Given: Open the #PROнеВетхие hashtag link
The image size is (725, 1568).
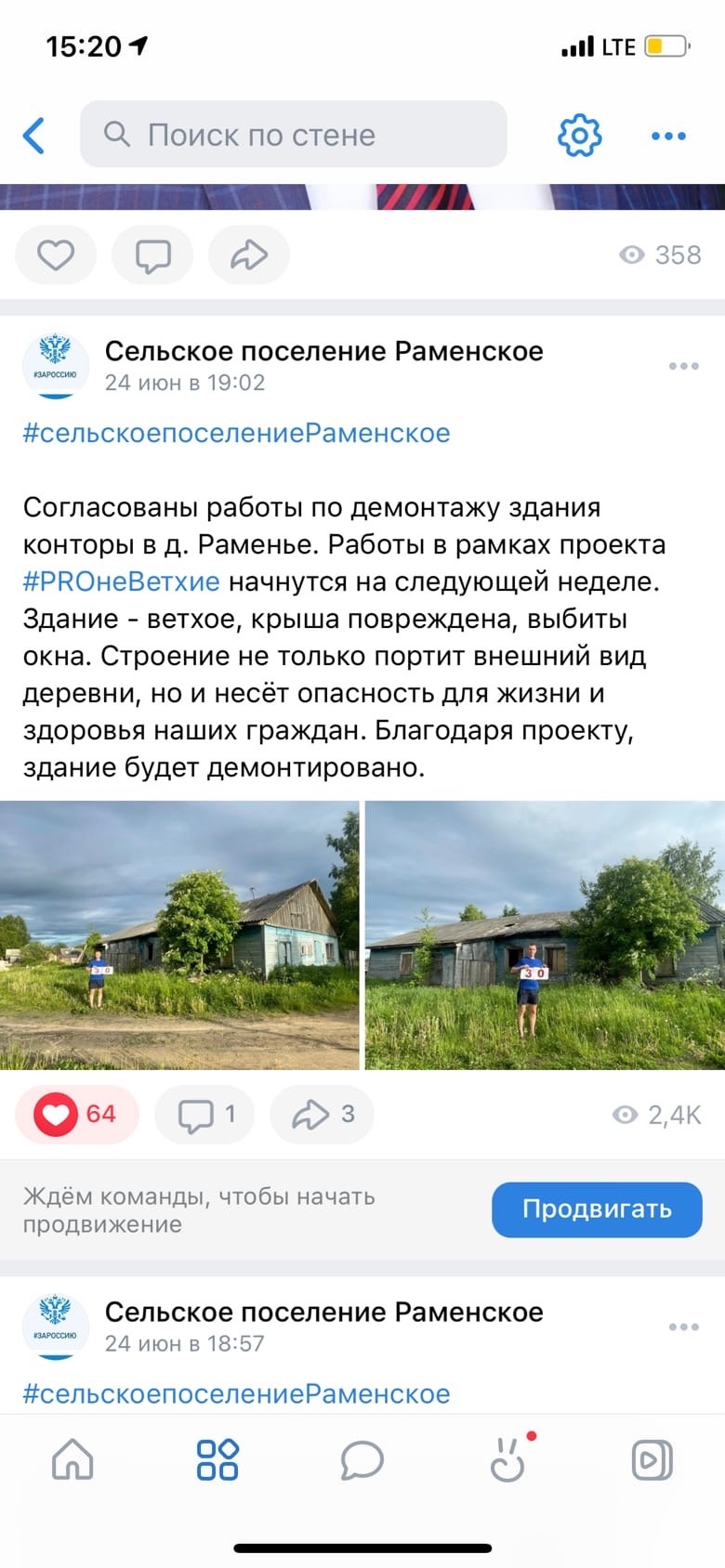Looking at the screenshot, I should (122, 581).
